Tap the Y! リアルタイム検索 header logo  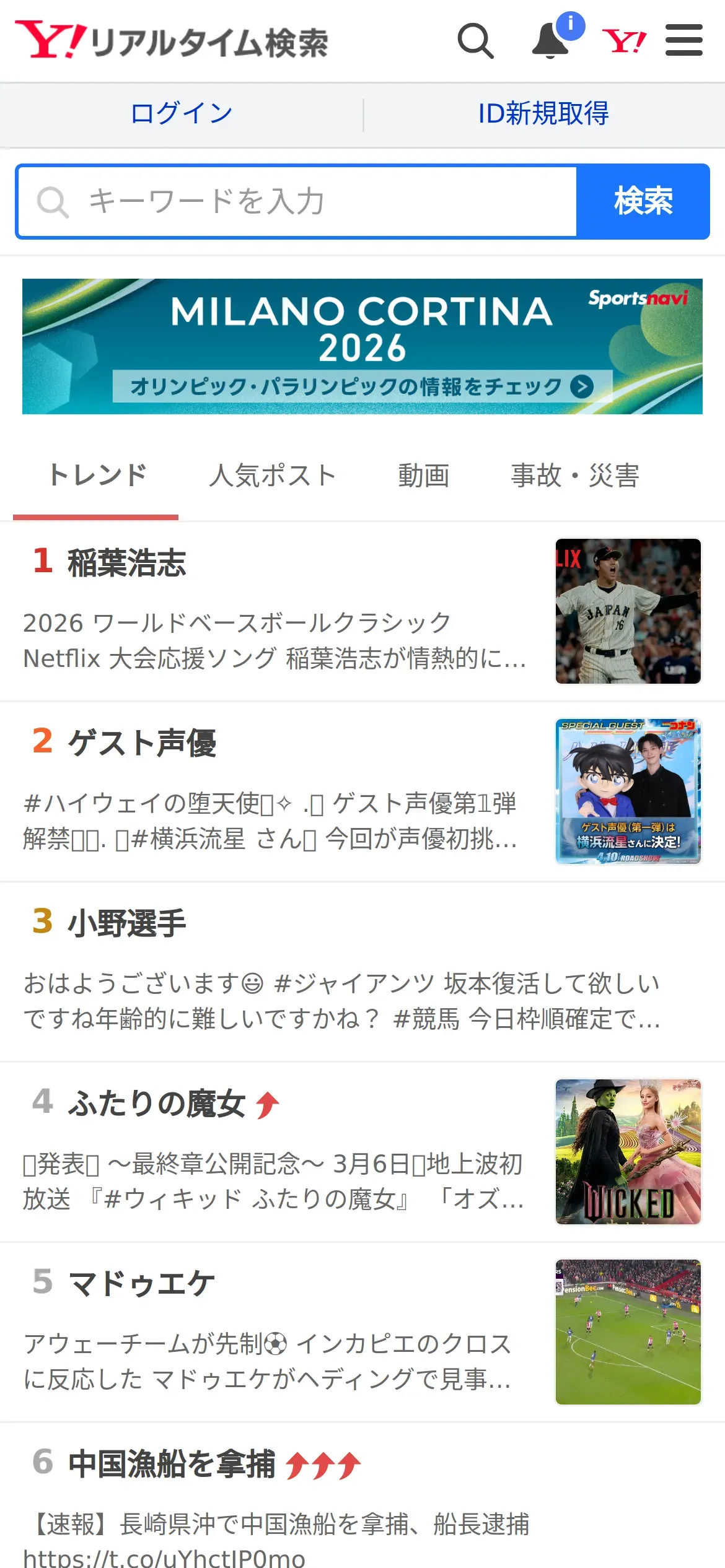coord(172,41)
